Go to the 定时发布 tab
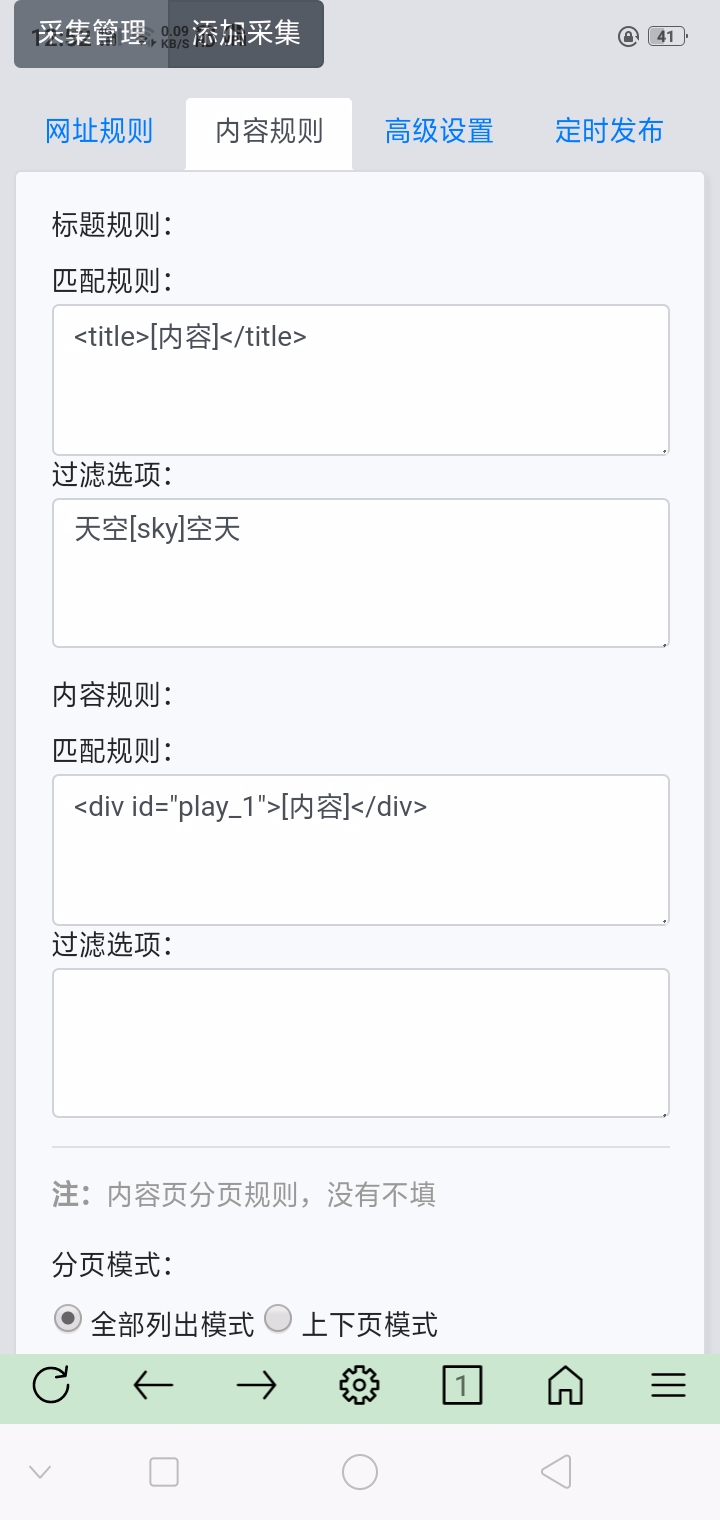 (x=609, y=131)
